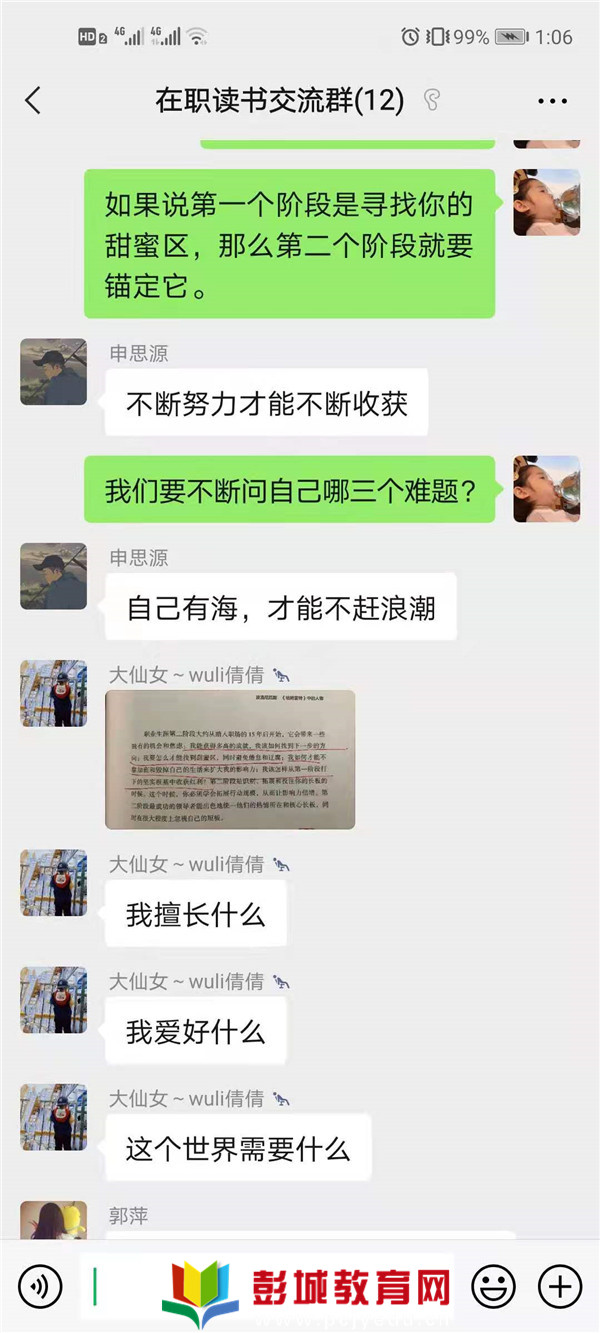This screenshot has width=600, height=1333.
Task: Open 大仙女's avatar next to 我擅长什么
Action: (x=53, y=883)
